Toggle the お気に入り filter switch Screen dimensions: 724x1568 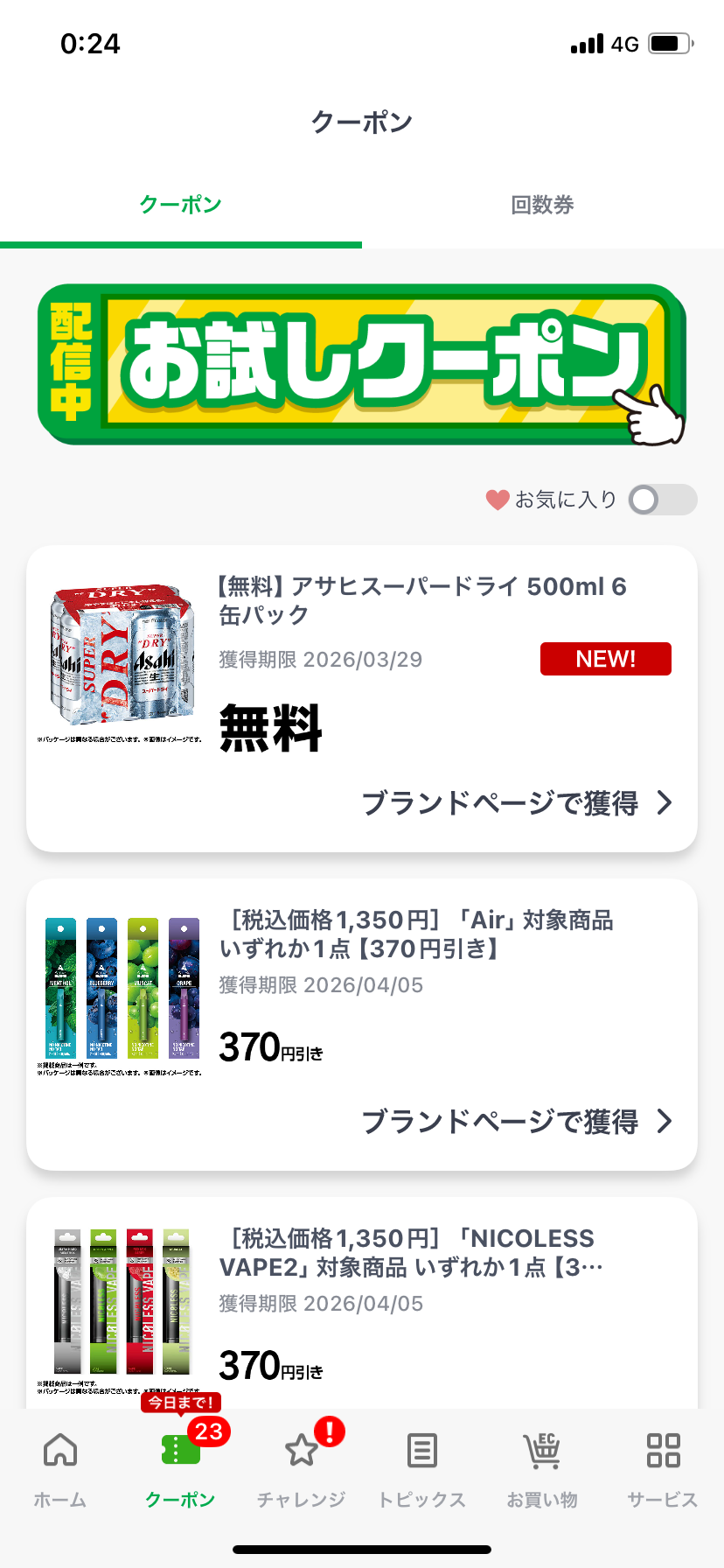coord(662,500)
